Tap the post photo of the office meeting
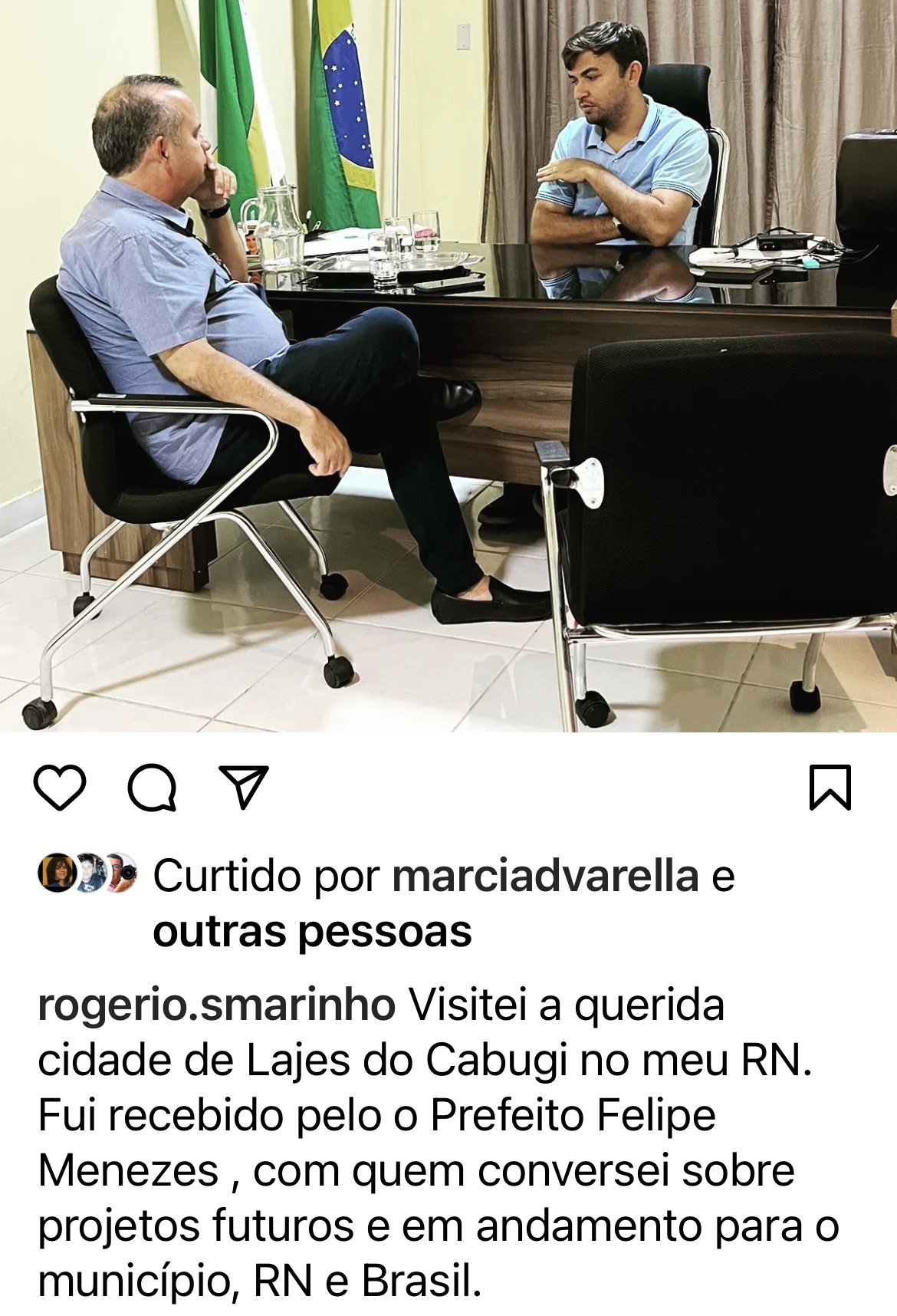 click(449, 366)
